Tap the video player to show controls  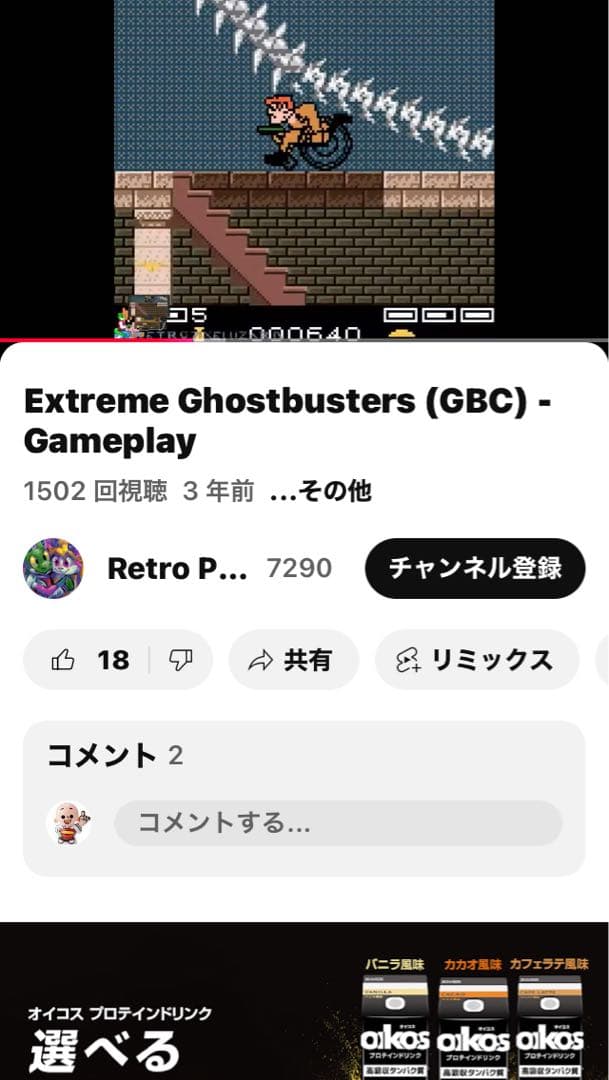(x=304, y=170)
